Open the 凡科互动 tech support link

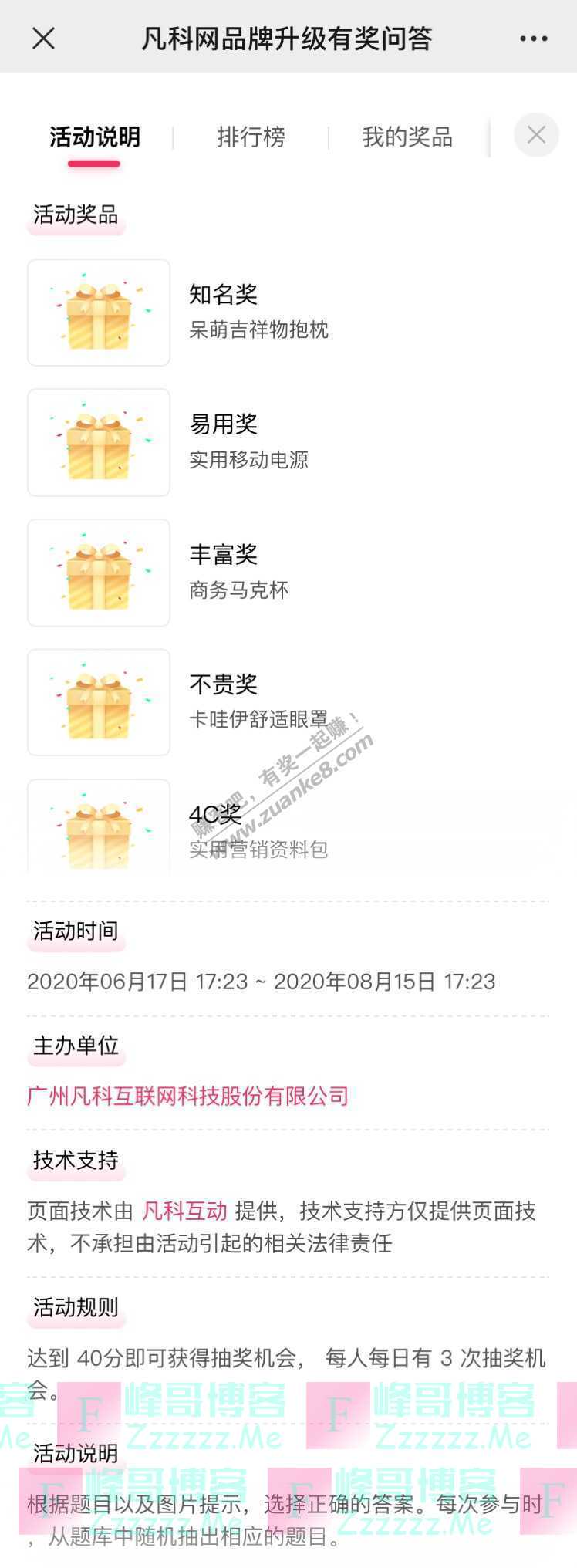184,1211
